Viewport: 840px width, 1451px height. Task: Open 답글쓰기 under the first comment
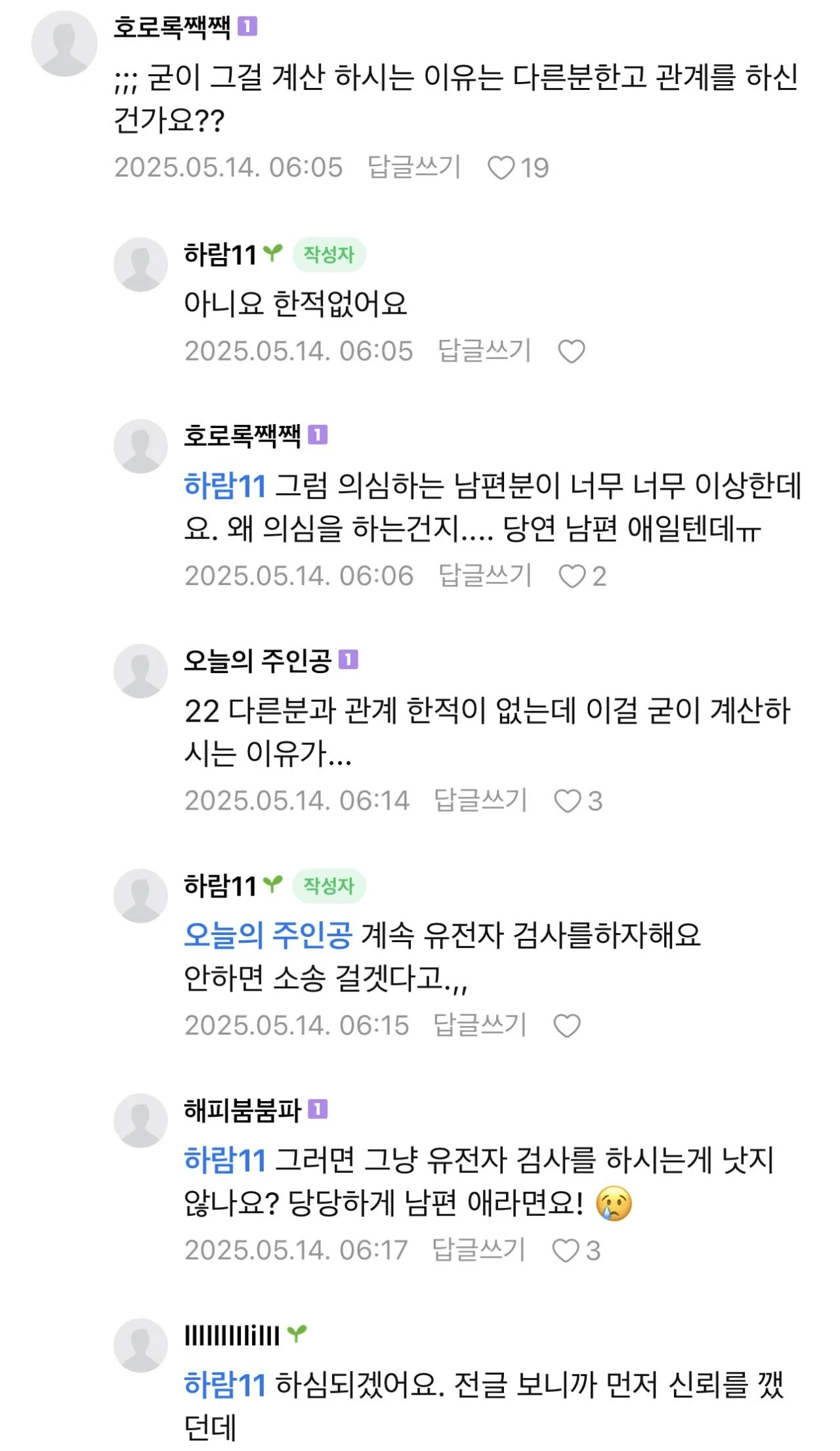(414, 169)
